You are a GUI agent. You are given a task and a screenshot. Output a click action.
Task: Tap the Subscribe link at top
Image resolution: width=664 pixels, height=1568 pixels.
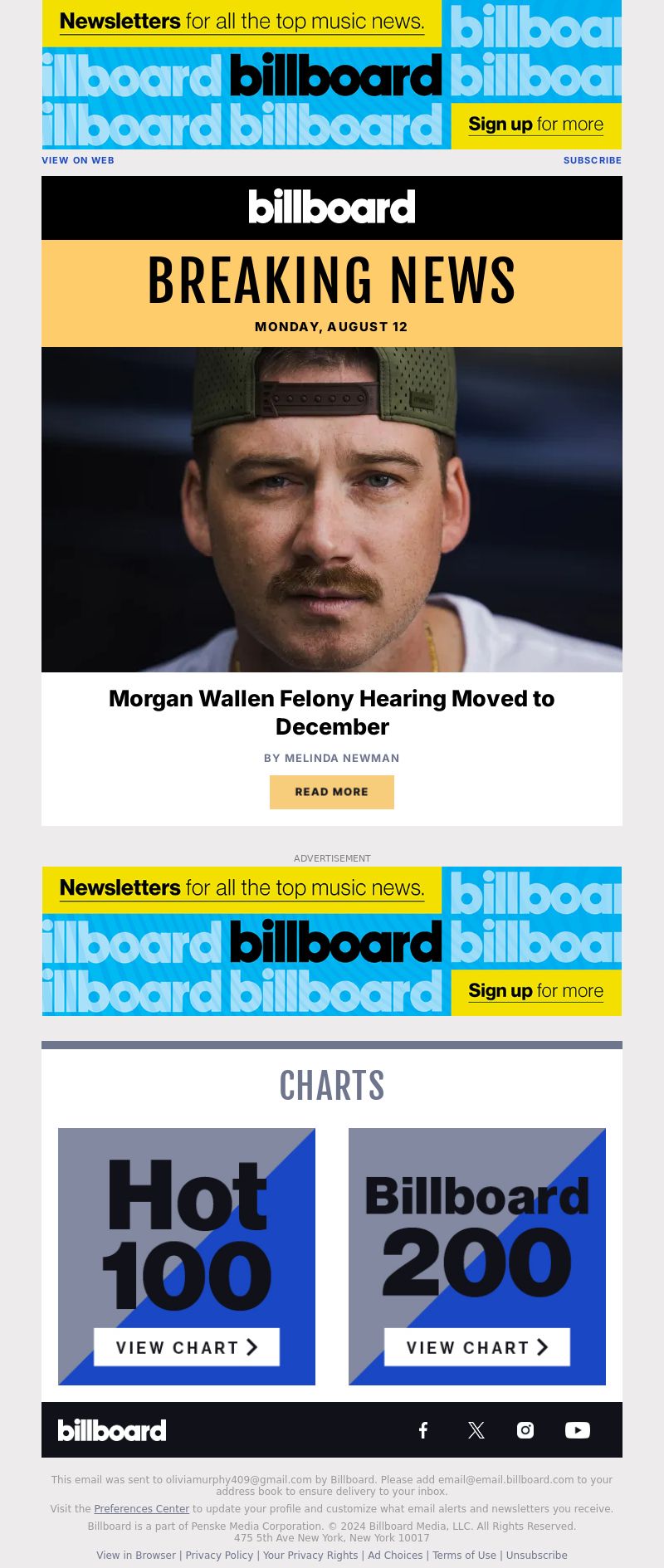[592, 160]
